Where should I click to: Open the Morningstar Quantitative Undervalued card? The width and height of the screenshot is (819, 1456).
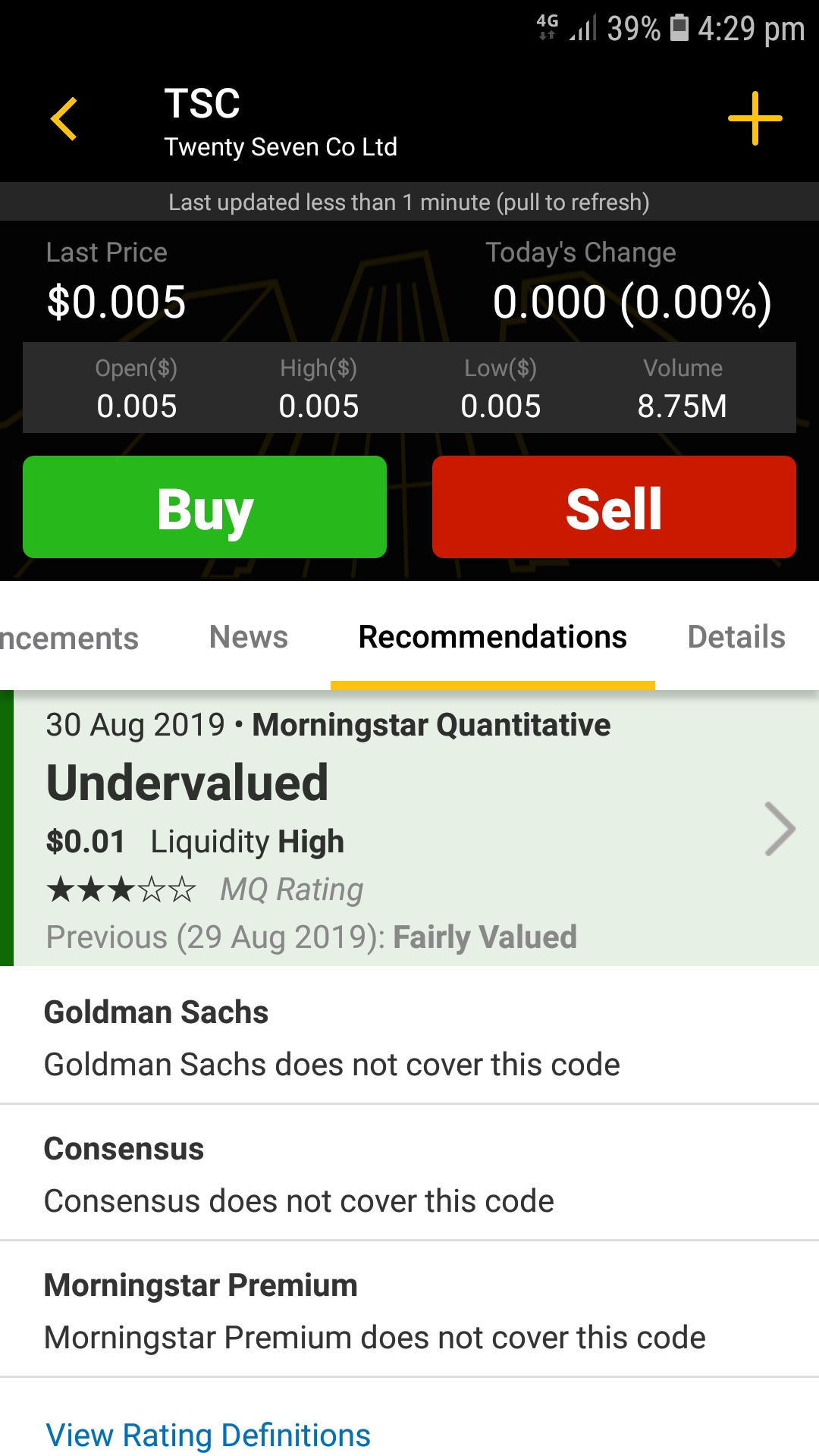click(x=409, y=828)
